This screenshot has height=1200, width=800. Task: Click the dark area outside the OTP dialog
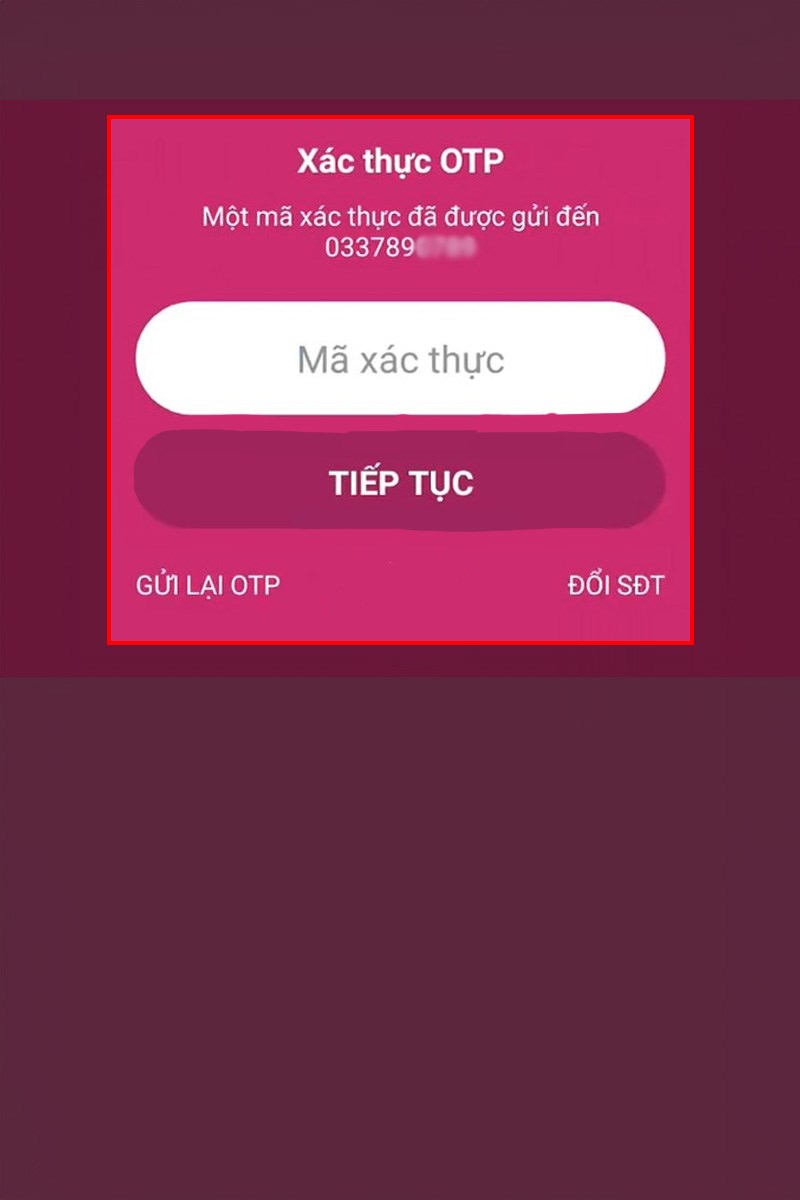(400, 900)
